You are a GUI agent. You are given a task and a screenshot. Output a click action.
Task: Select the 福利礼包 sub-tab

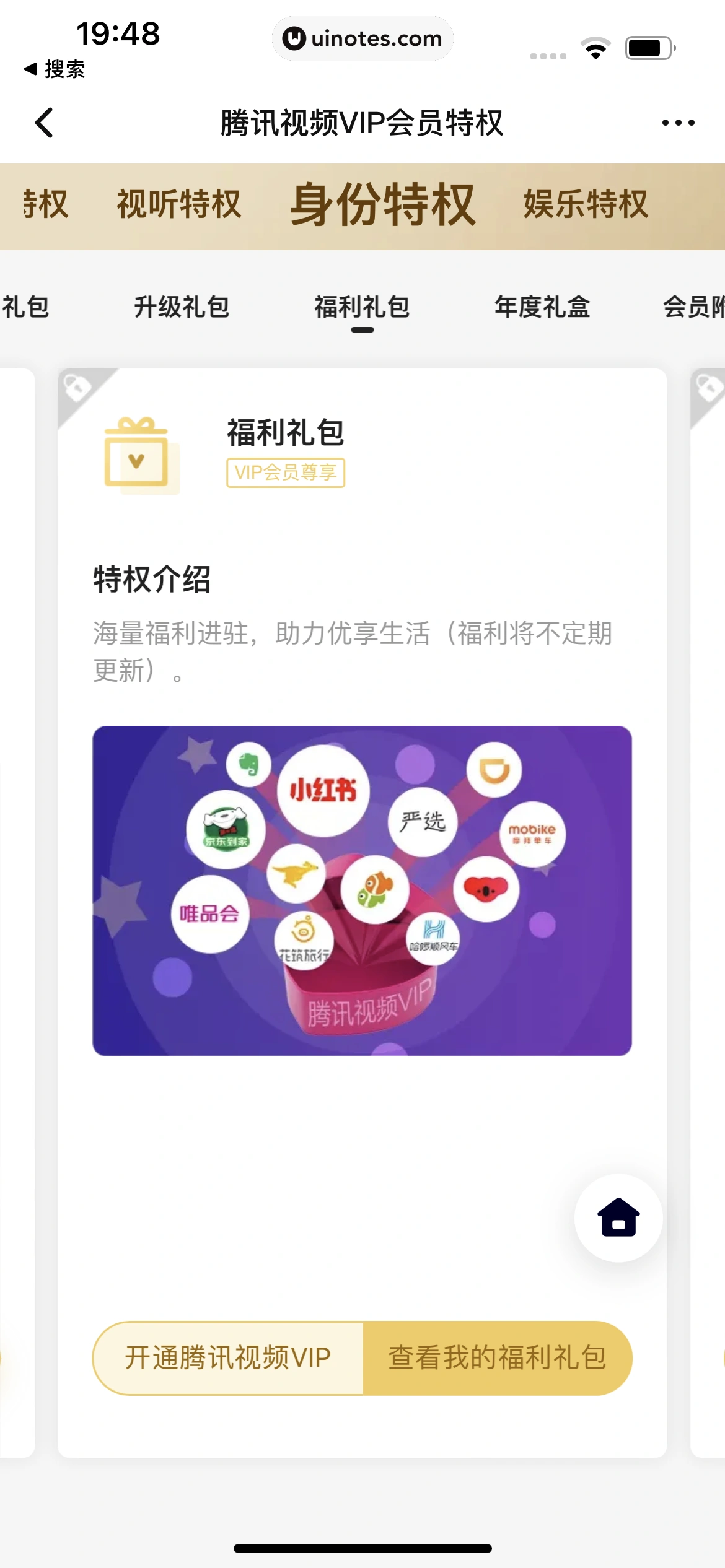click(x=362, y=307)
